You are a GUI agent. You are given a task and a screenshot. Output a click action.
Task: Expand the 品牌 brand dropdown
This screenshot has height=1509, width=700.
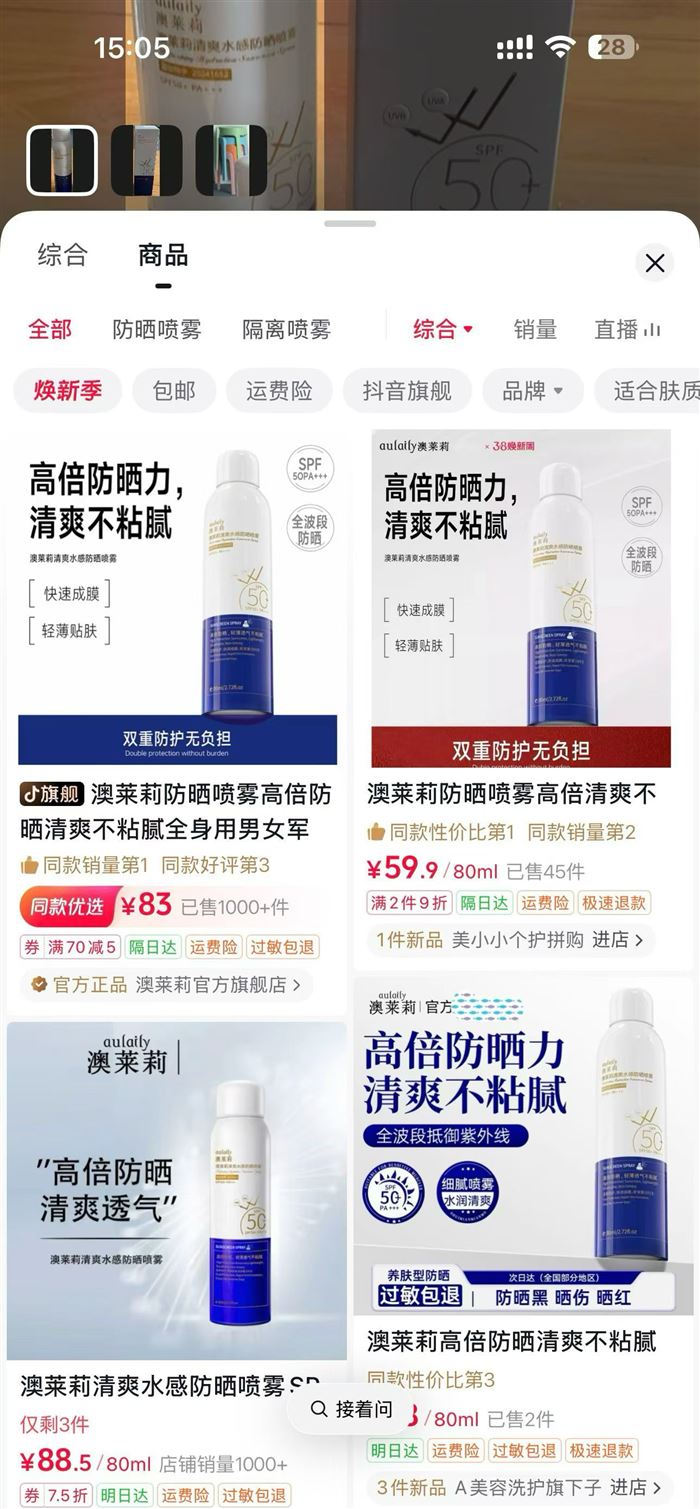coord(533,391)
